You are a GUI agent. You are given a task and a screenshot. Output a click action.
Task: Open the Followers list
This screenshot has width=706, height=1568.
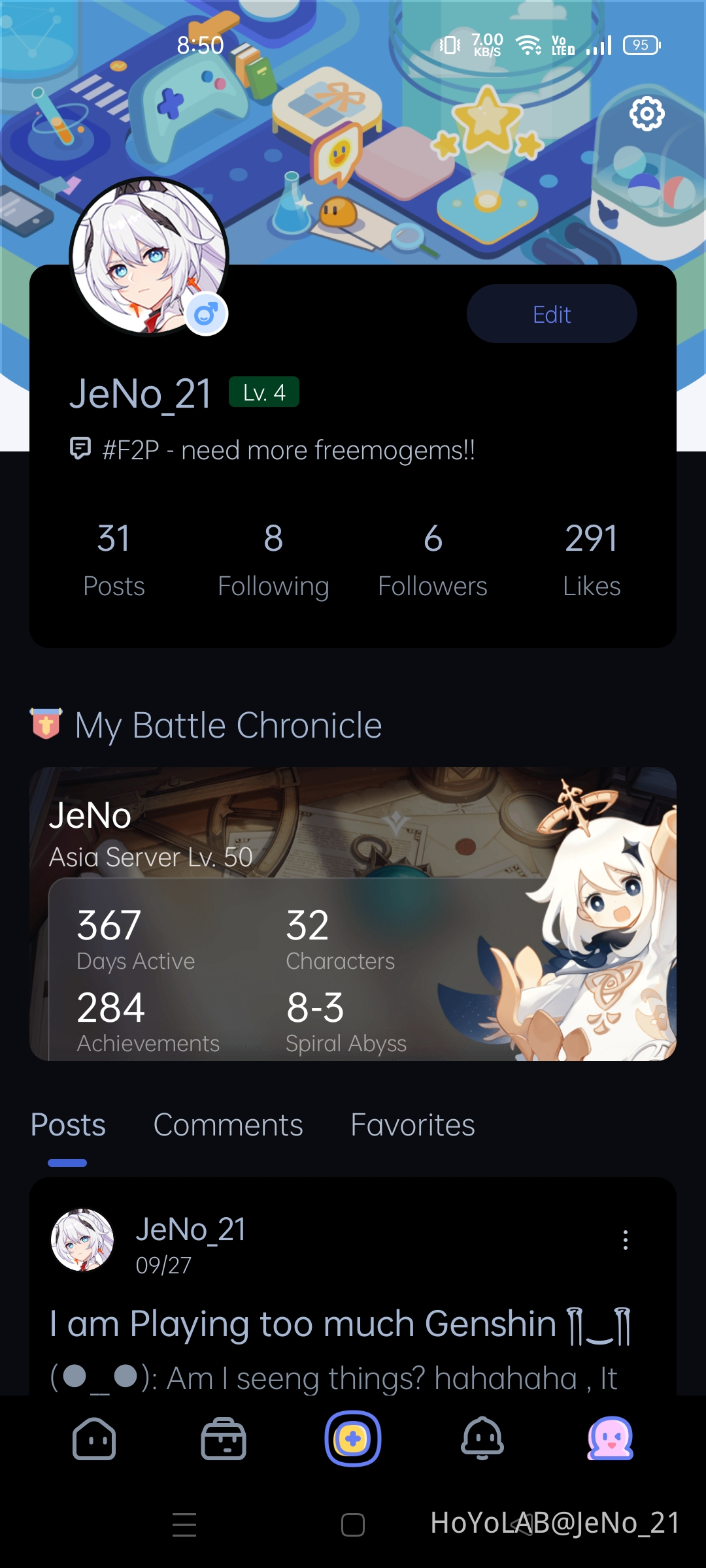tap(432, 560)
